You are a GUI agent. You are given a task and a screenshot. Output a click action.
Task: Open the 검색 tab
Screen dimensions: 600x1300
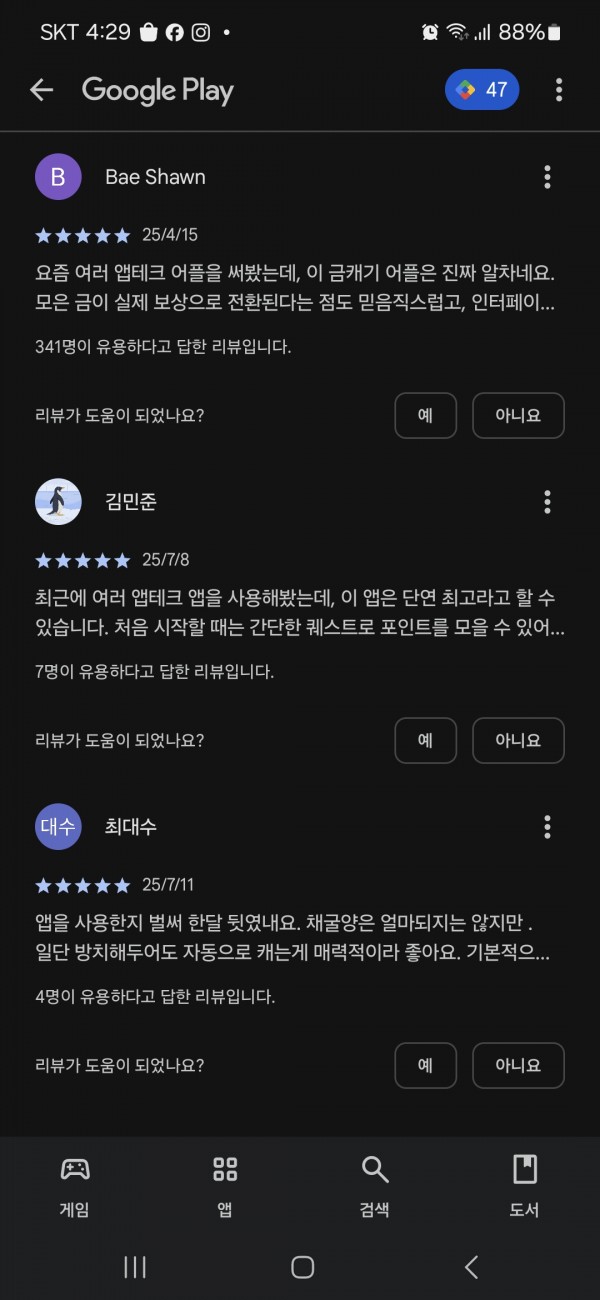(375, 1185)
